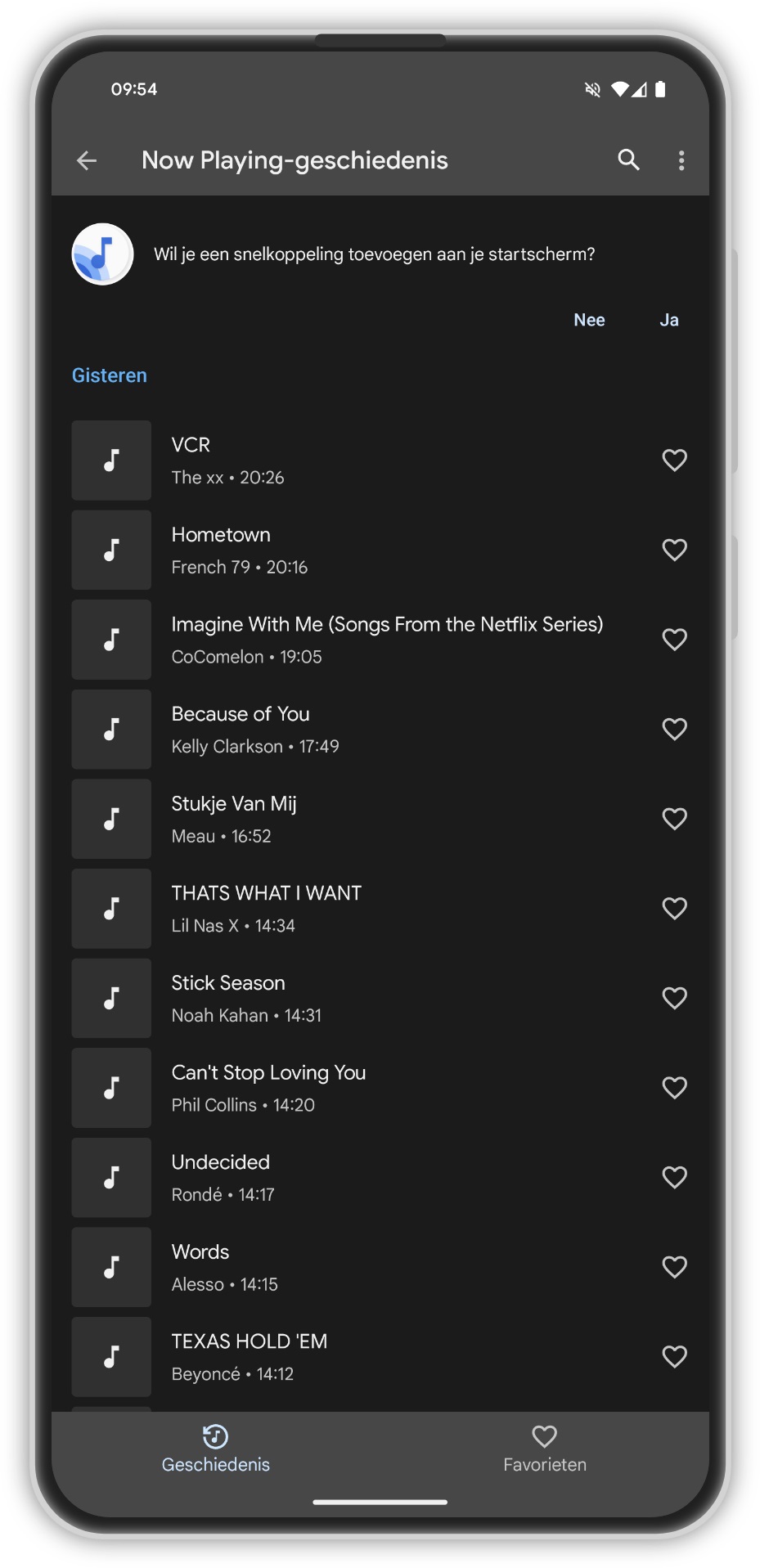Screen dimensions: 760x1568
Task: Add THATS WHAT I WANT to favorites
Action: (x=674, y=908)
